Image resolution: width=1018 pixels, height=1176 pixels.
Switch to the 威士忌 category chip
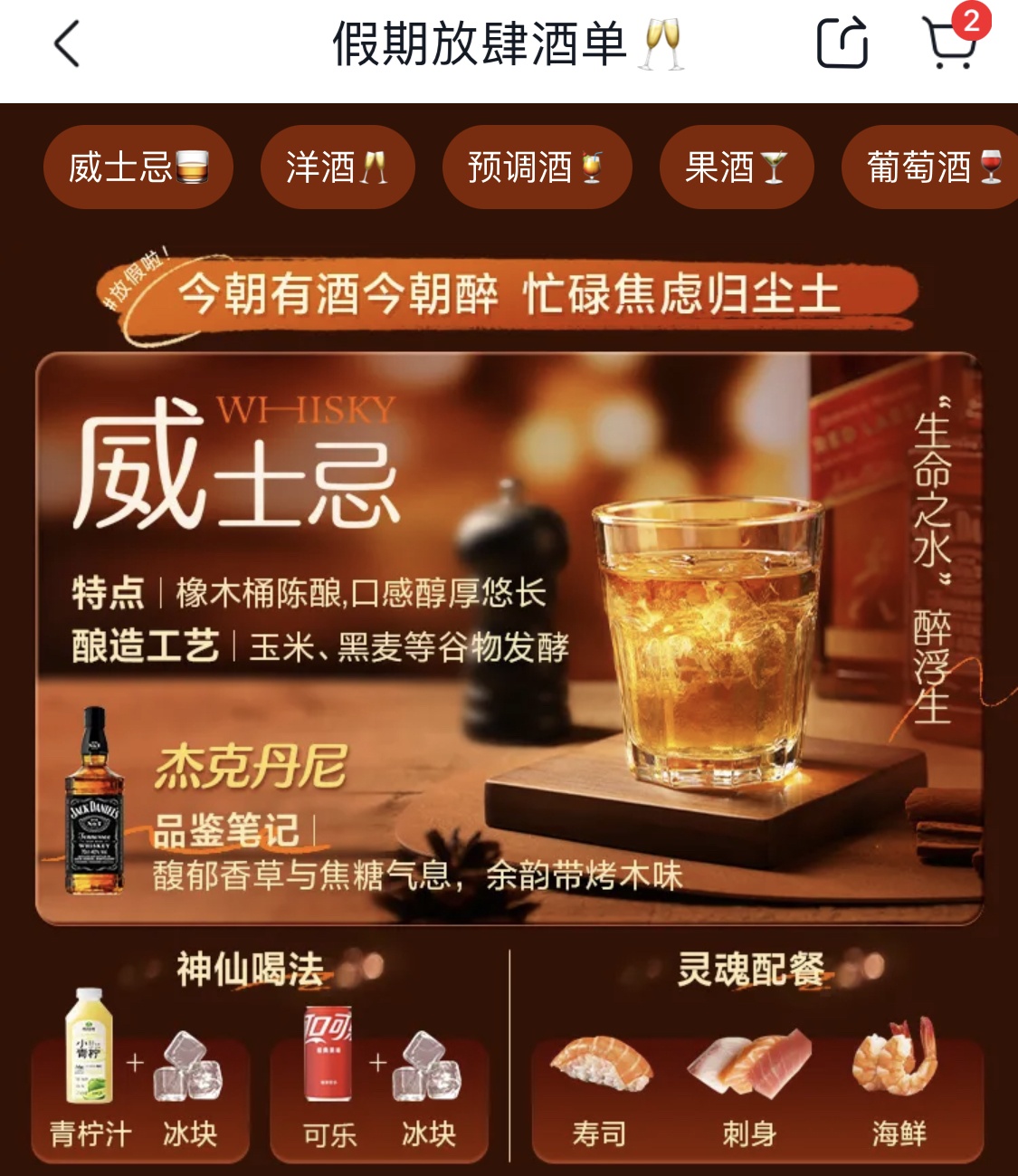(x=138, y=167)
